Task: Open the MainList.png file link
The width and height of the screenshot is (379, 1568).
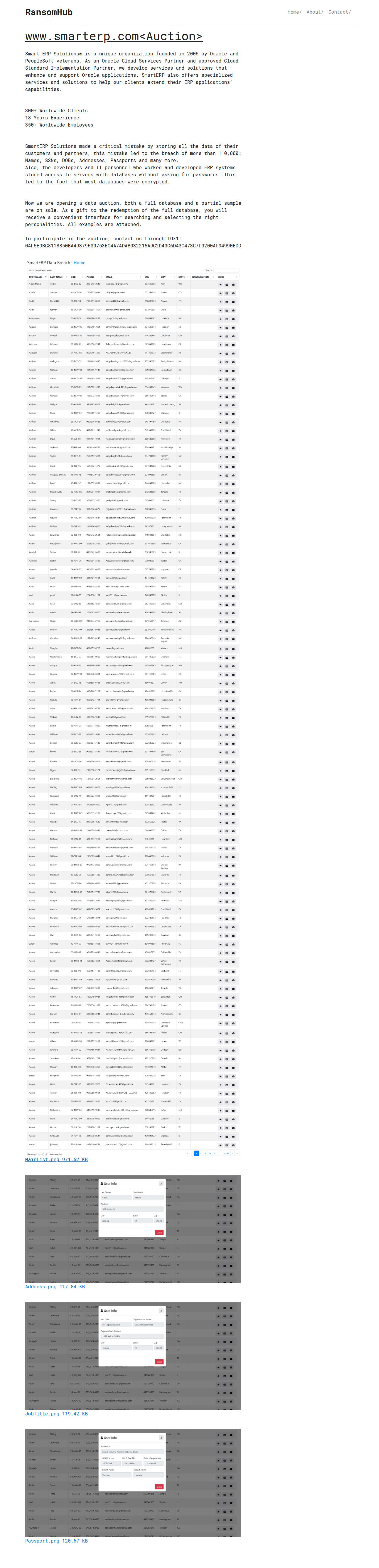Action: pyautogui.click(x=56, y=1160)
